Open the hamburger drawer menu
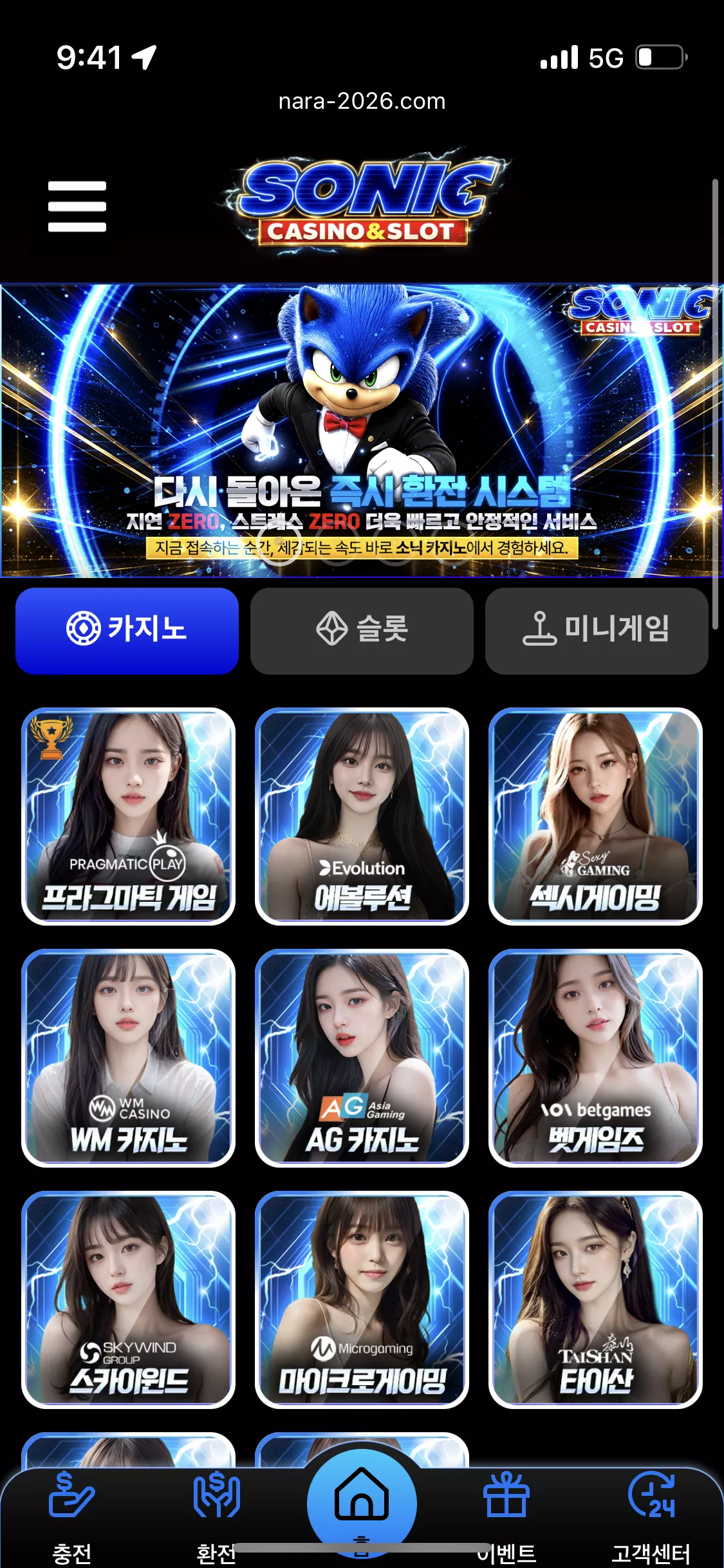This screenshot has width=724, height=1568. pos(77,206)
